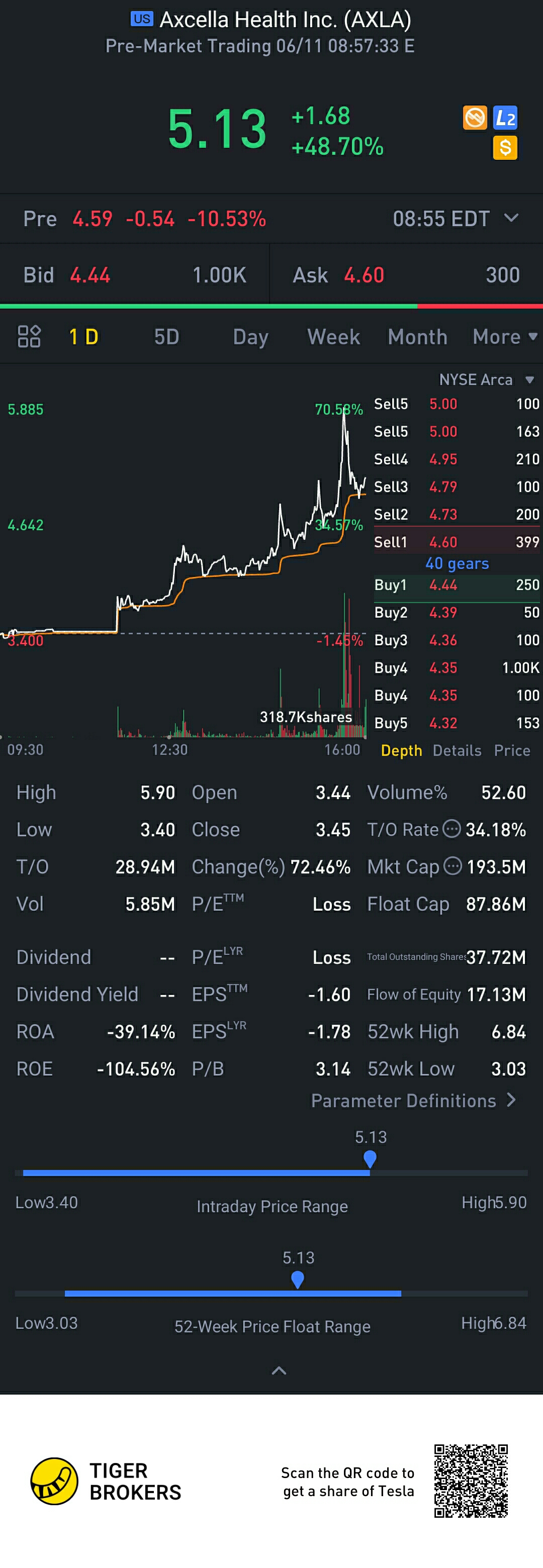Open the chart layout grid icon
This screenshot has width=543, height=1568.
tap(29, 337)
